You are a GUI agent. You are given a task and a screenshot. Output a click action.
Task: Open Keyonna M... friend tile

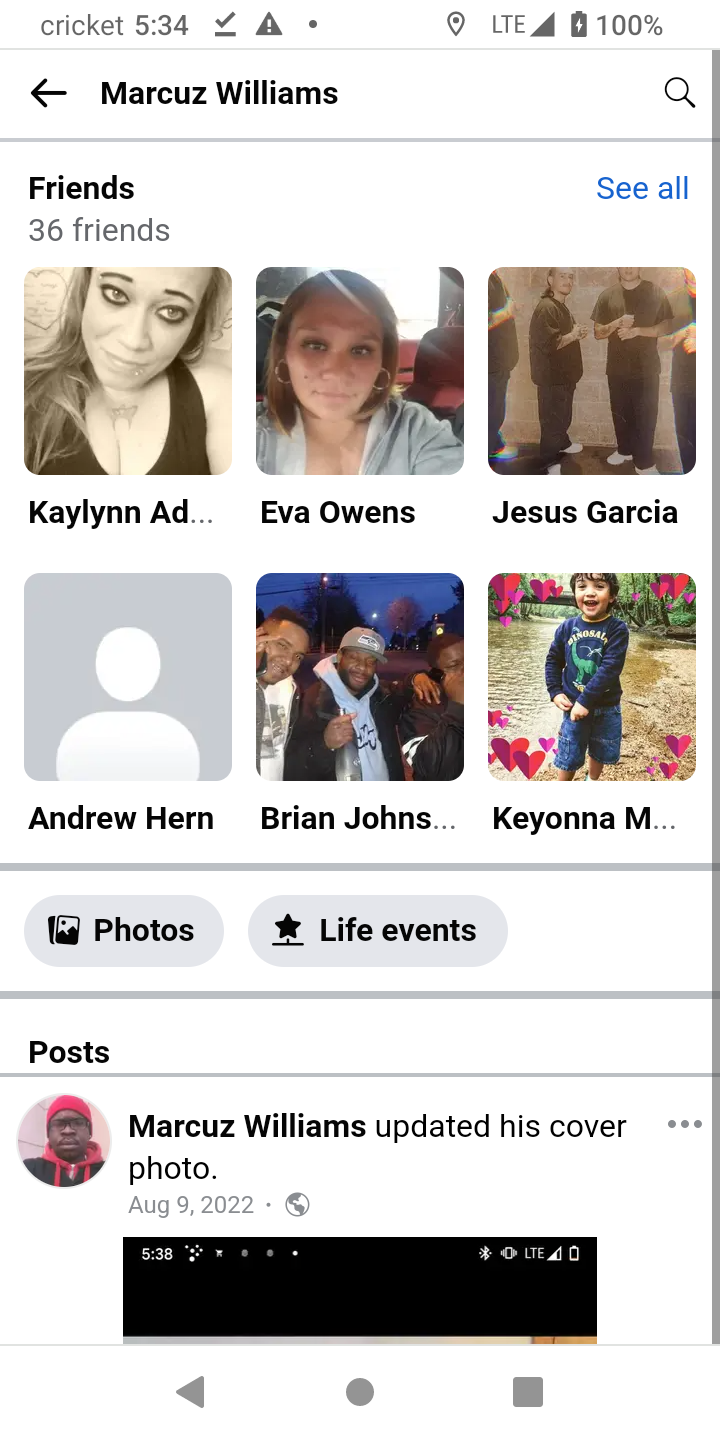click(x=592, y=704)
